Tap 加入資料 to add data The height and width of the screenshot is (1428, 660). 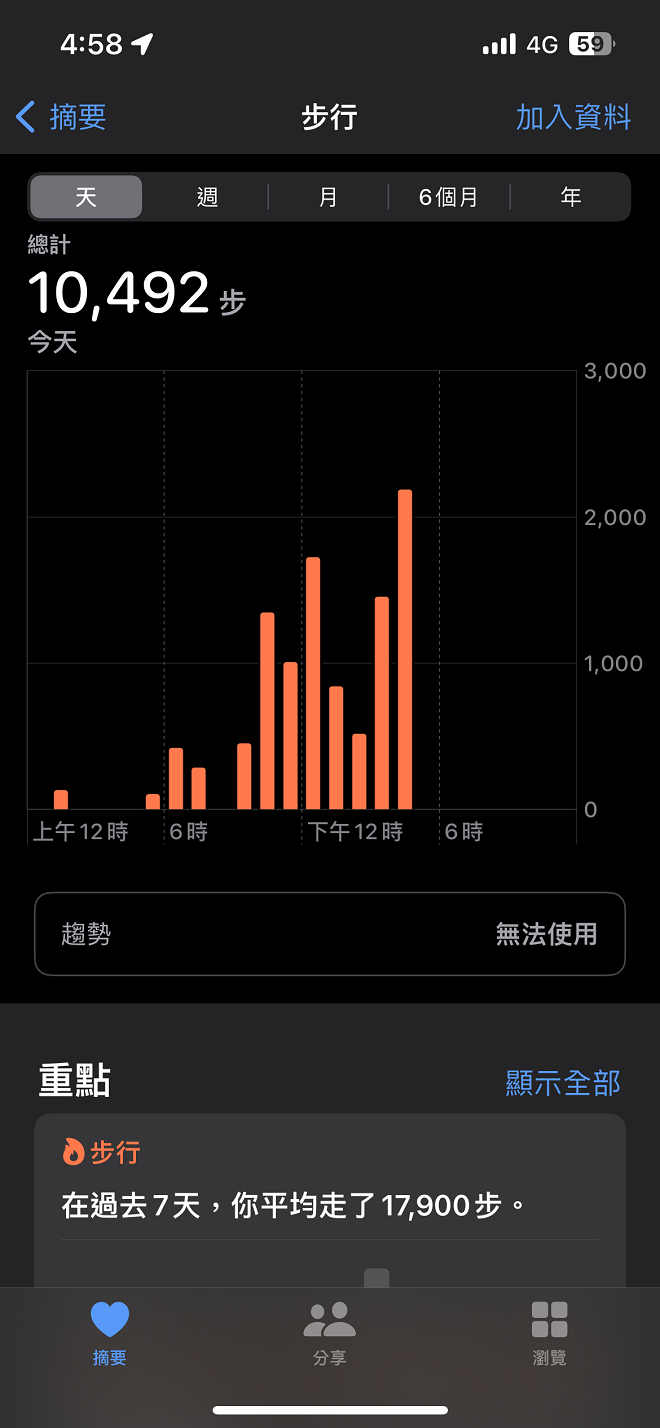pyautogui.click(x=573, y=117)
